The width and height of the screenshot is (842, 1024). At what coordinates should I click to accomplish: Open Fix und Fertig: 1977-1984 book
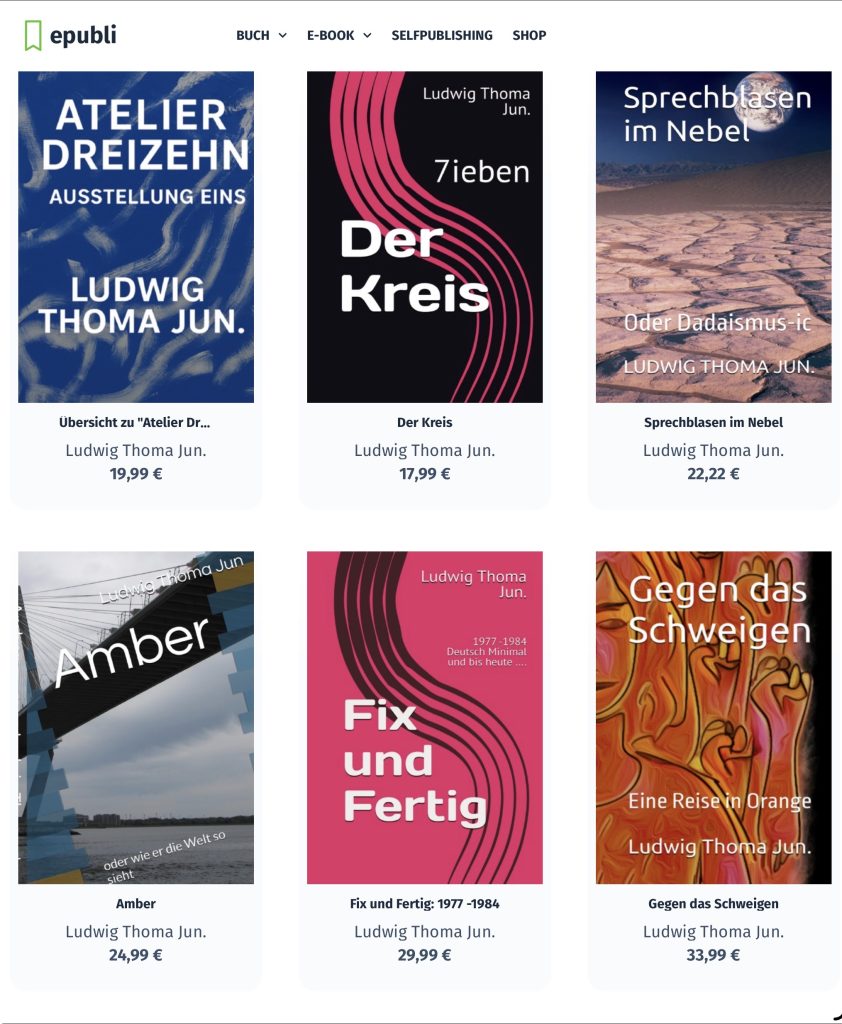tap(424, 717)
